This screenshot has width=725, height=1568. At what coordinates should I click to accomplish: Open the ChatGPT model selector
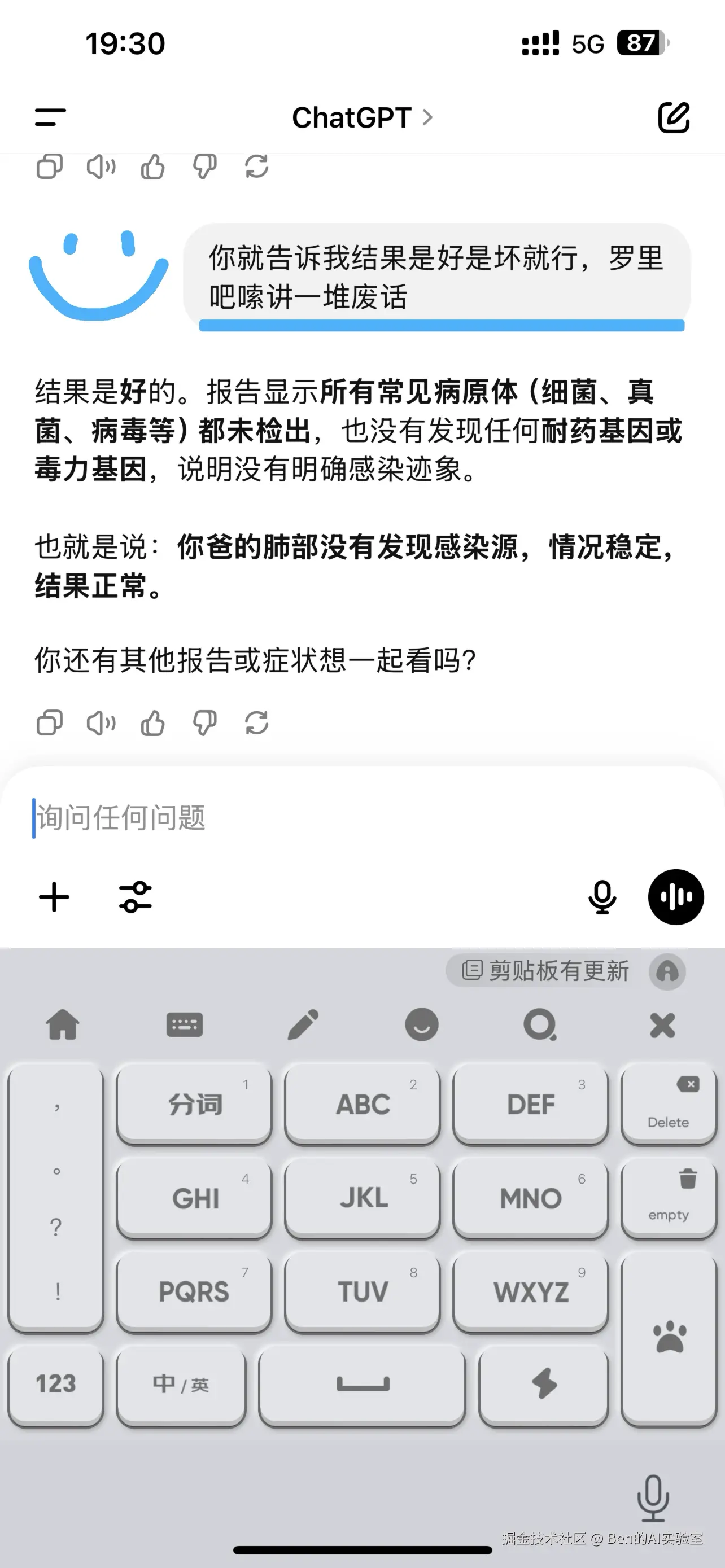(361, 117)
